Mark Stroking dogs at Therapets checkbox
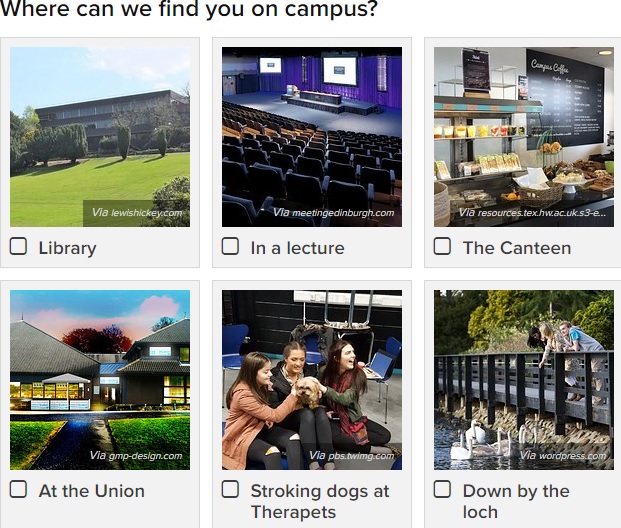Viewport: 621px width, 528px height. pos(230,489)
